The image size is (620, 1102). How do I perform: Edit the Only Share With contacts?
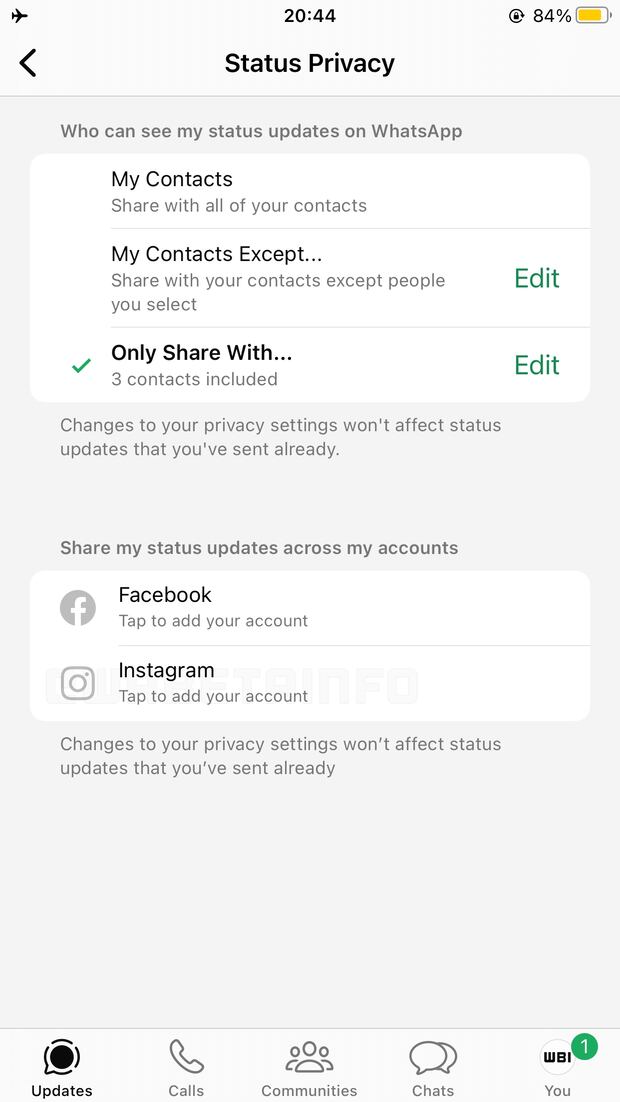click(536, 365)
